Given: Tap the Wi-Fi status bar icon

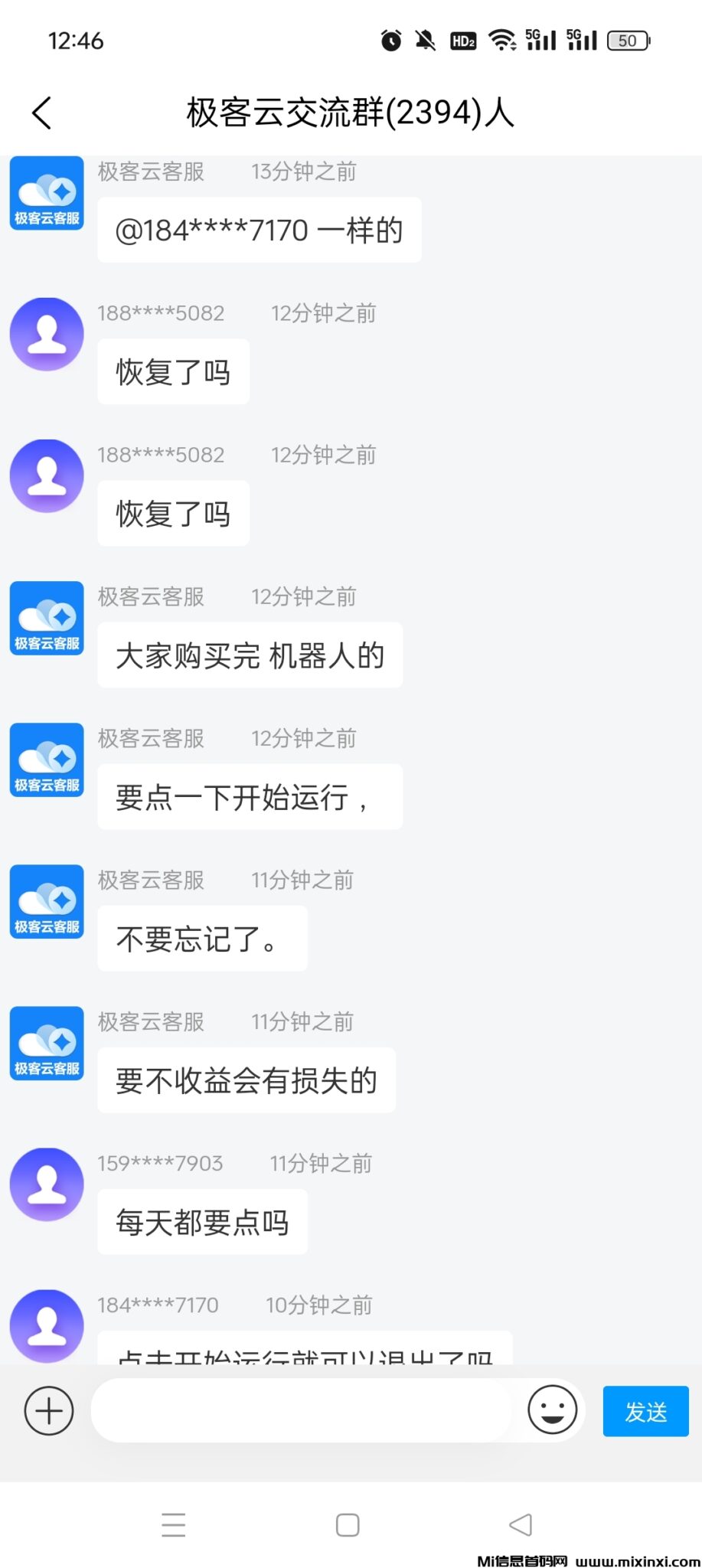Looking at the screenshot, I should pyautogui.click(x=501, y=40).
